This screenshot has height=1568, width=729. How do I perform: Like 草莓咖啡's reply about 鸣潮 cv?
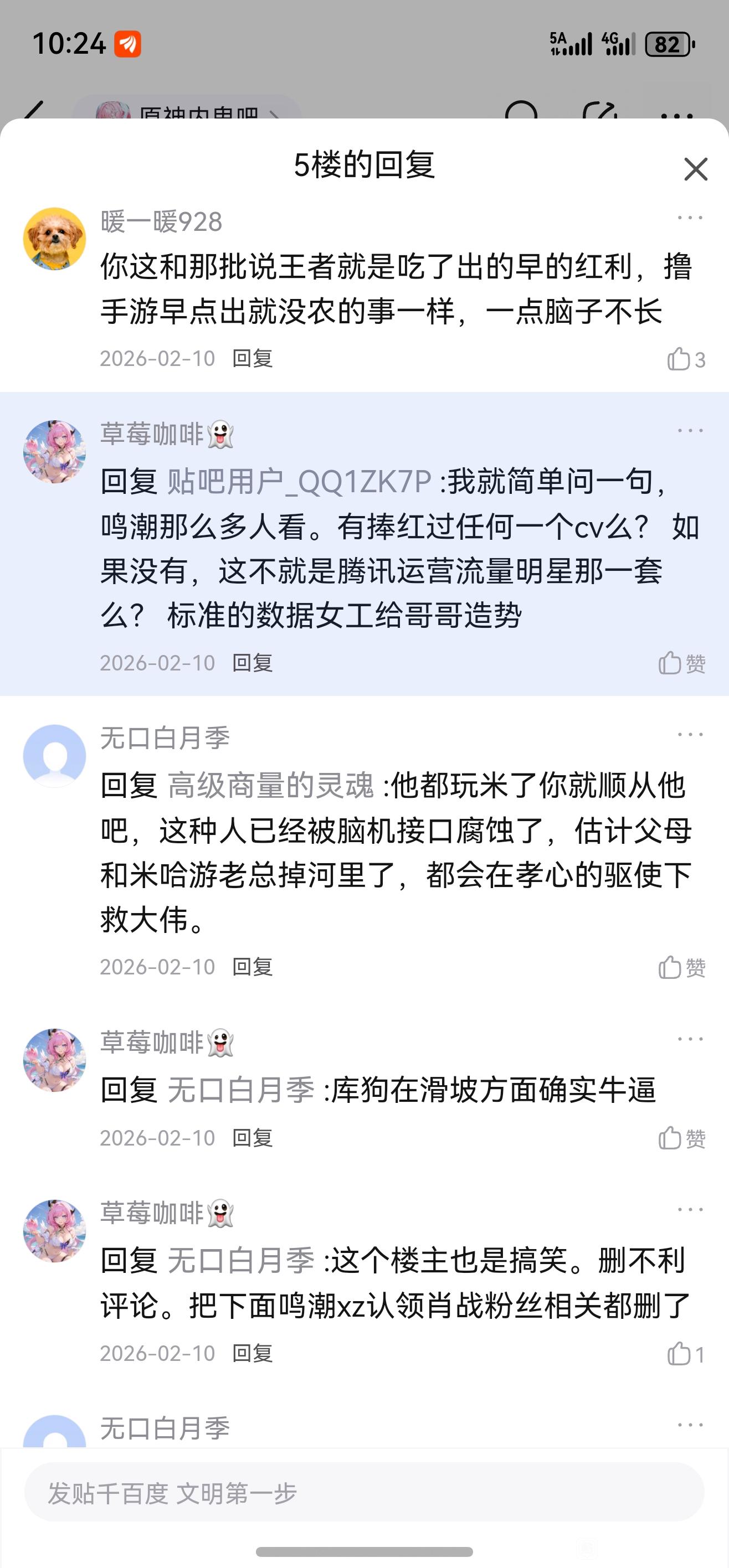click(681, 663)
